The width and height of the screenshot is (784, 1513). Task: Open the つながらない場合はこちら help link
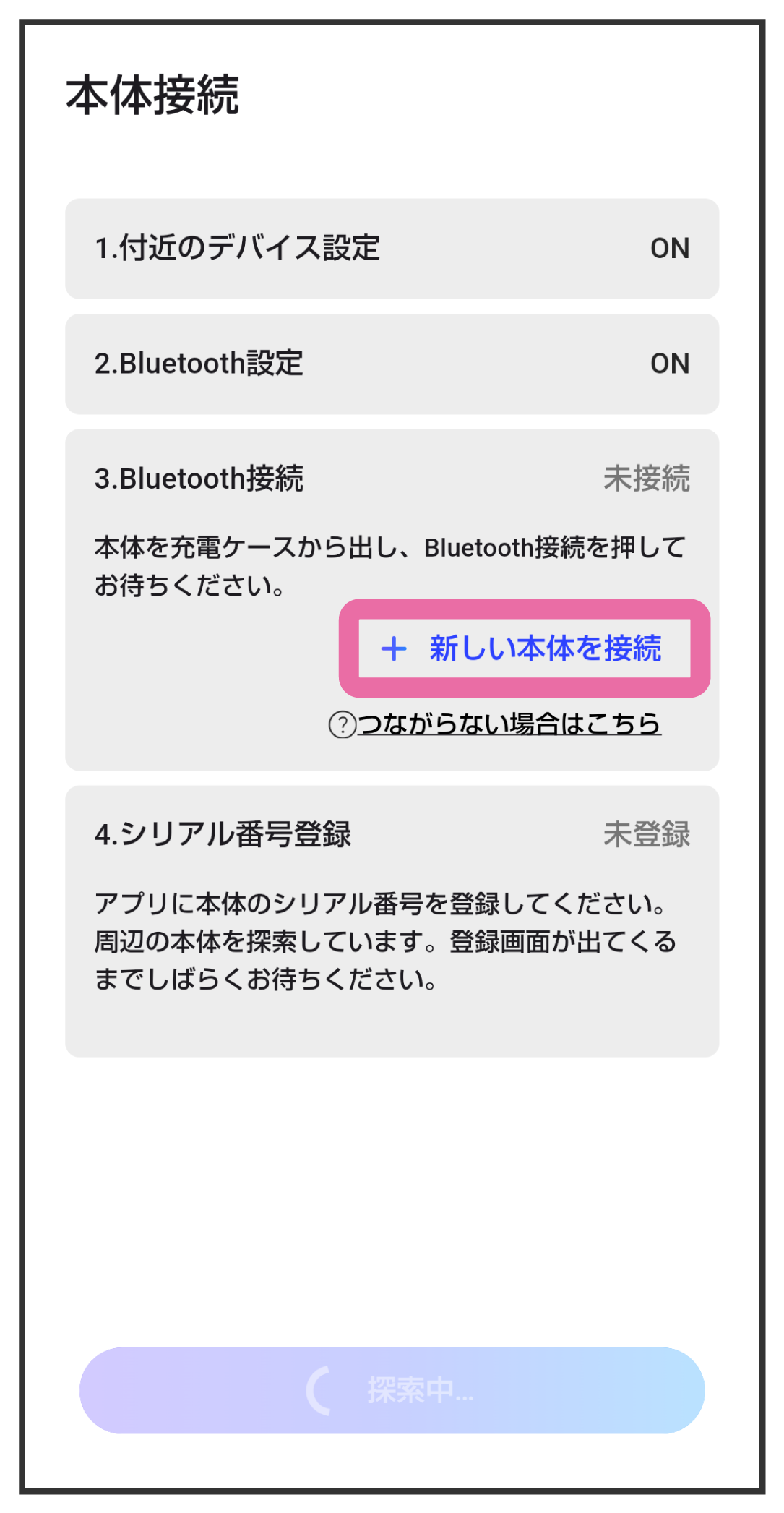click(495, 724)
